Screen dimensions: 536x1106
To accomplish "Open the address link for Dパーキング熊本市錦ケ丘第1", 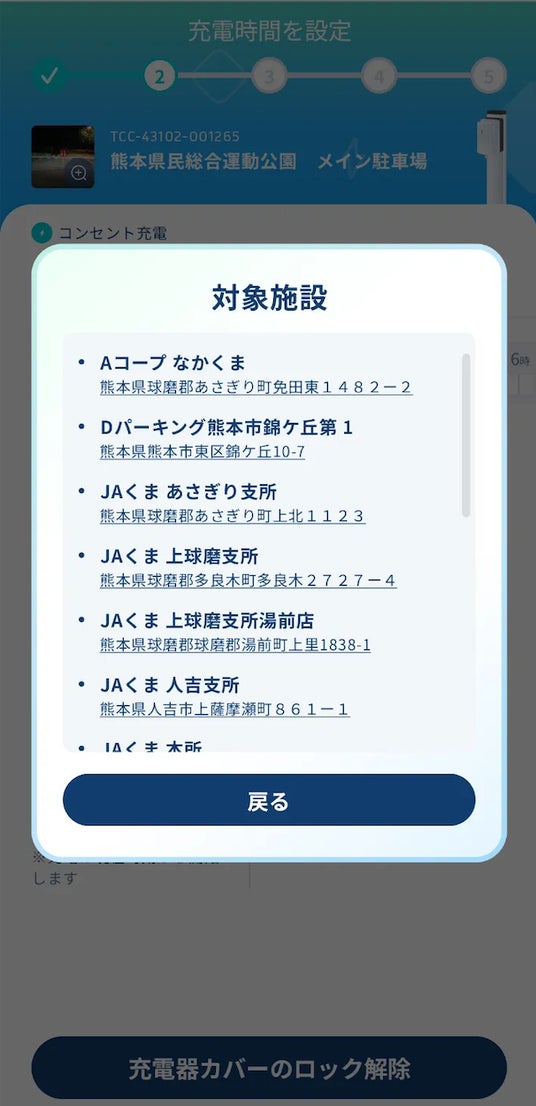I will [x=202, y=451].
